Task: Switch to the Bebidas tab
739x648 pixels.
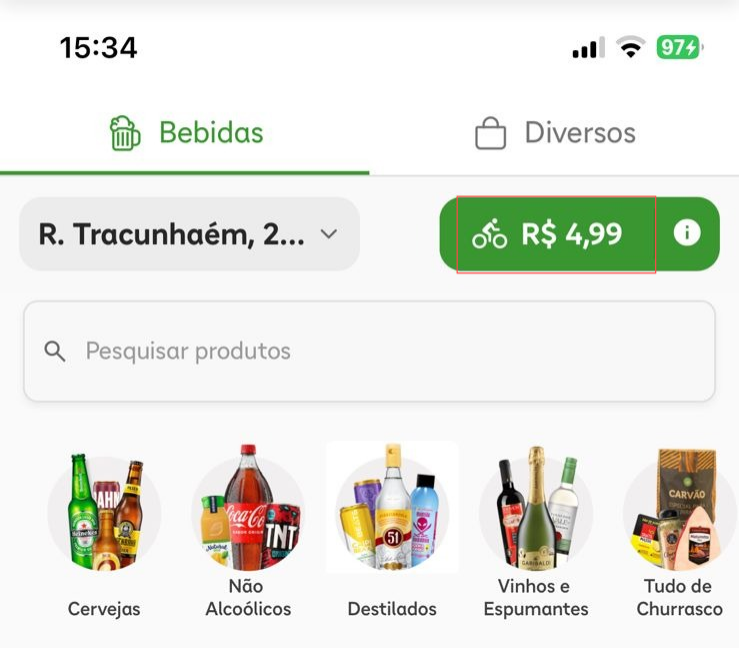Action: click(x=186, y=133)
